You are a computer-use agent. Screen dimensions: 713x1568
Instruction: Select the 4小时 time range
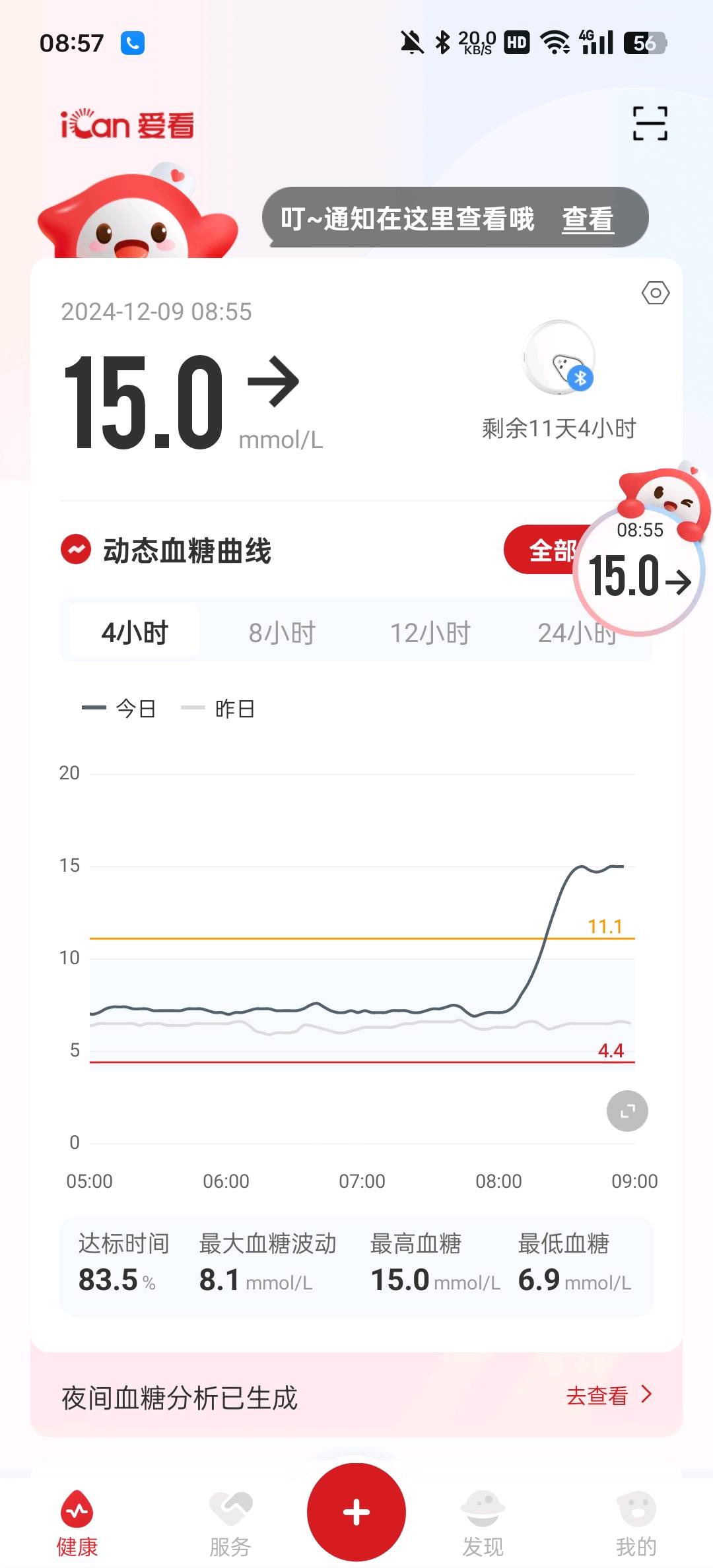(134, 632)
